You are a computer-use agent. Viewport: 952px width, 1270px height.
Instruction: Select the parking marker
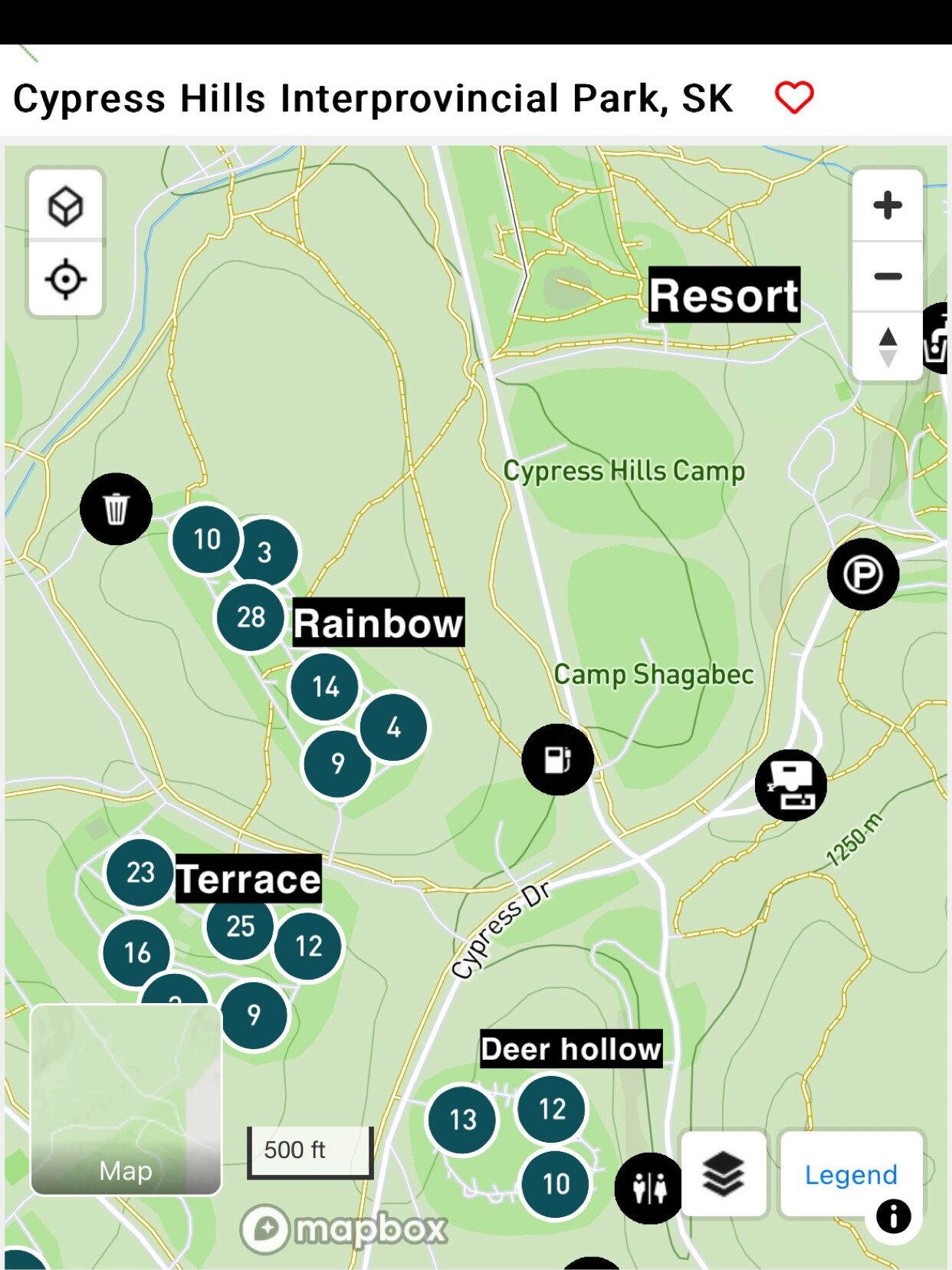pos(863,574)
